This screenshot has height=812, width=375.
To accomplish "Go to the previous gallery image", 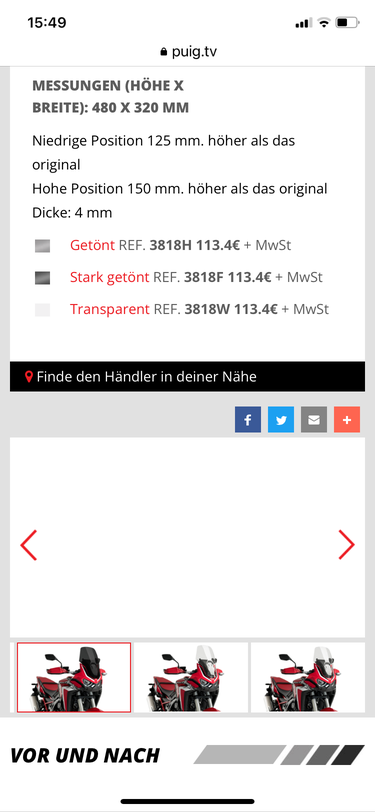I will click(x=28, y=545).
